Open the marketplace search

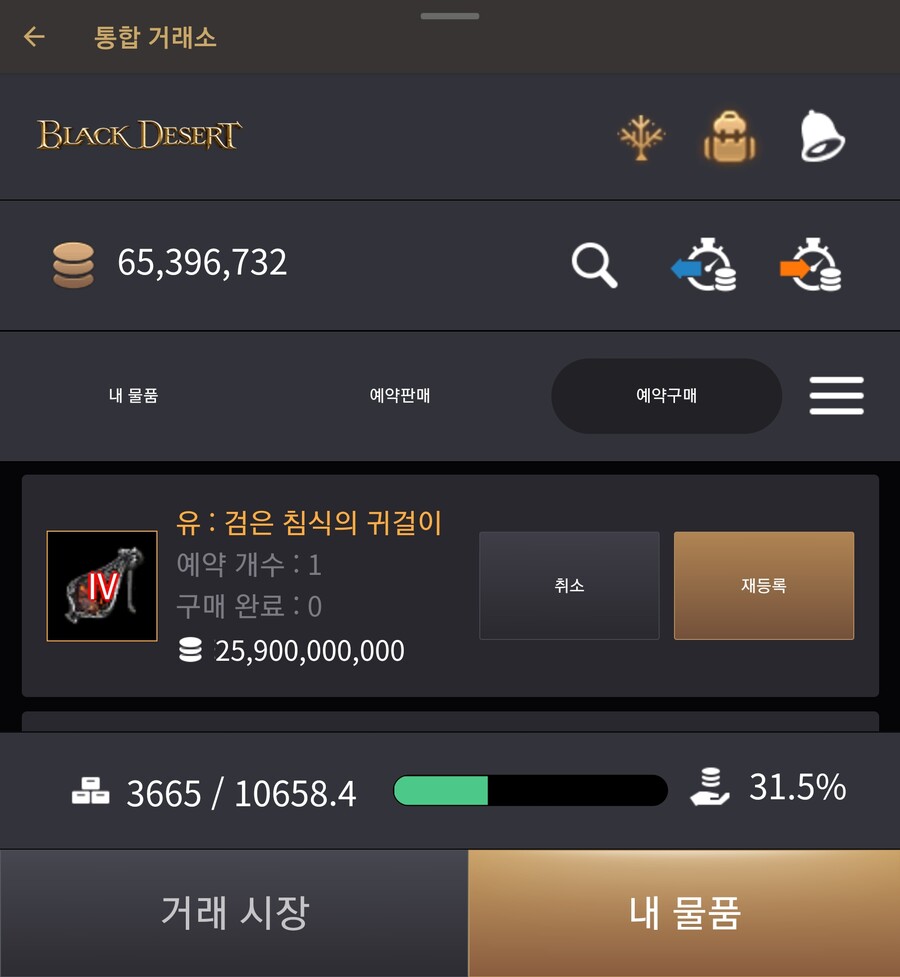[x=594, y=265]
